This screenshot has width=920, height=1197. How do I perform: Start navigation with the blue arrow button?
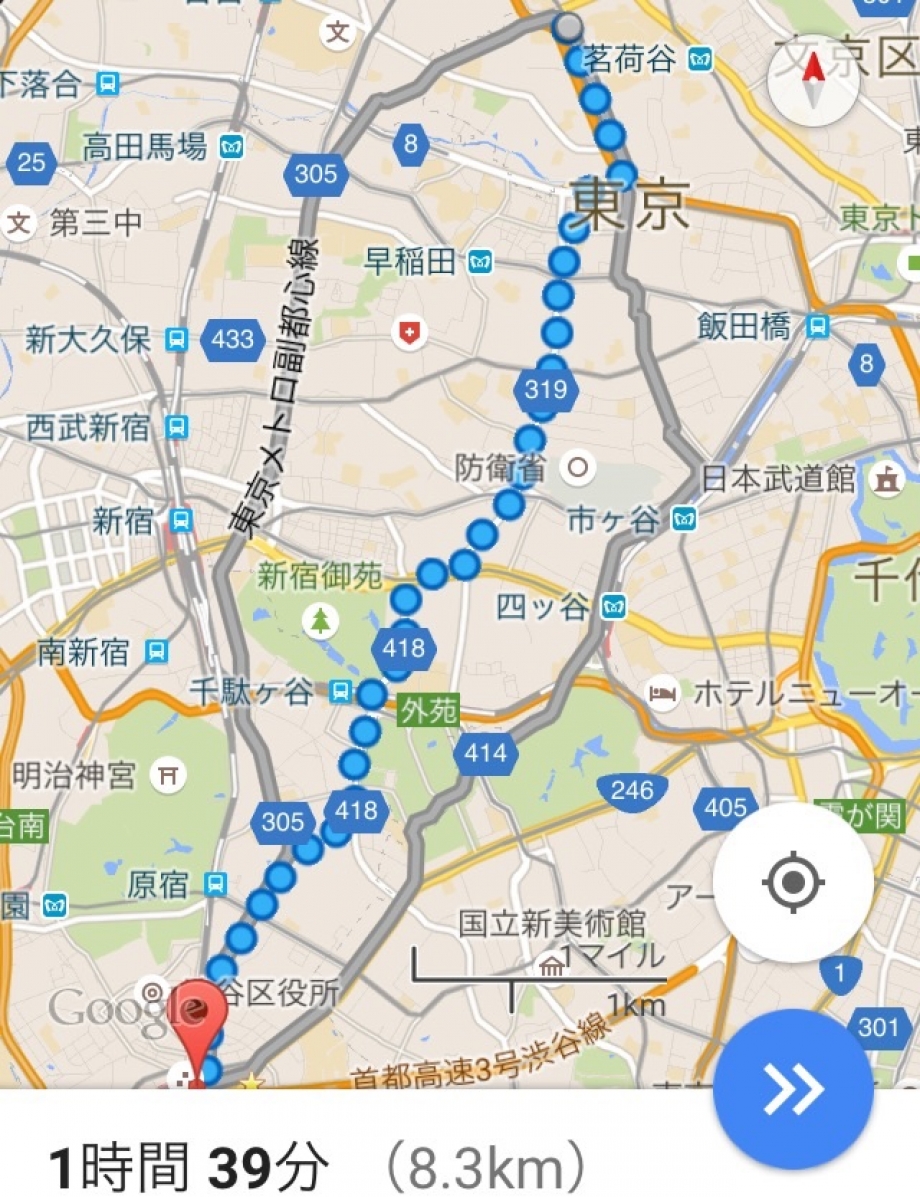pos(793,1089)
